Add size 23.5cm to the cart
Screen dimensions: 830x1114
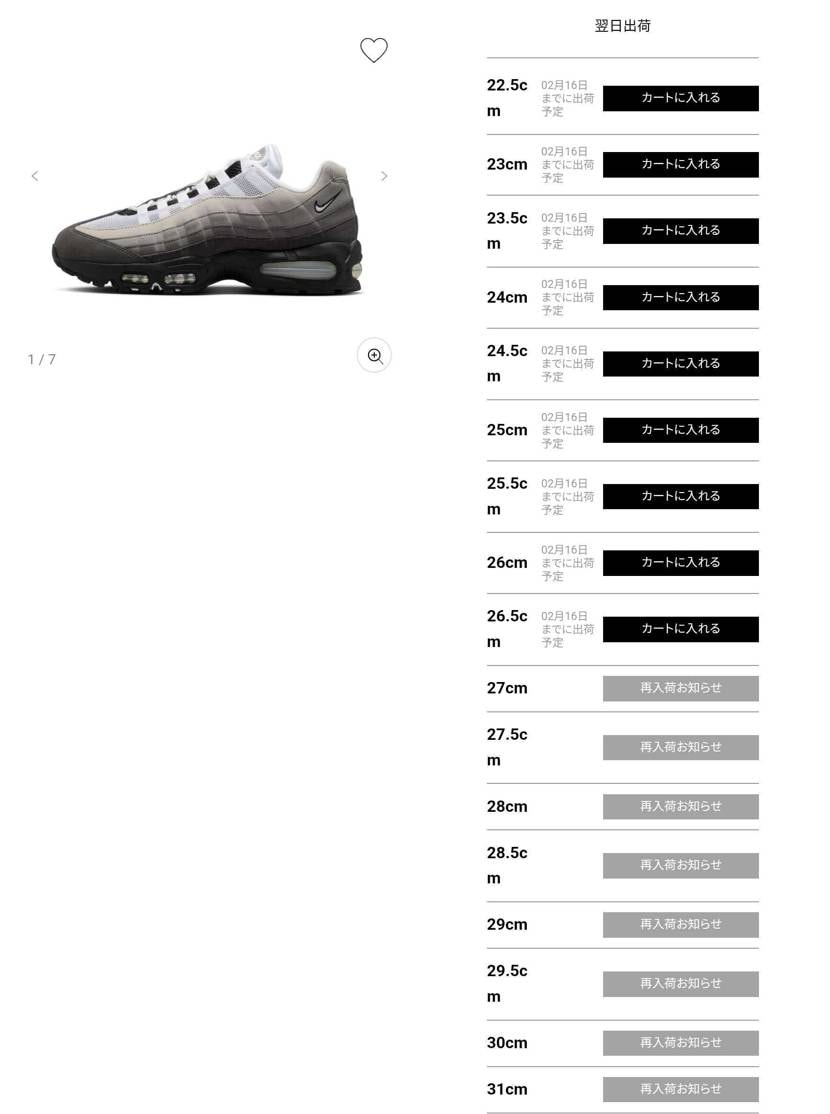680,230
